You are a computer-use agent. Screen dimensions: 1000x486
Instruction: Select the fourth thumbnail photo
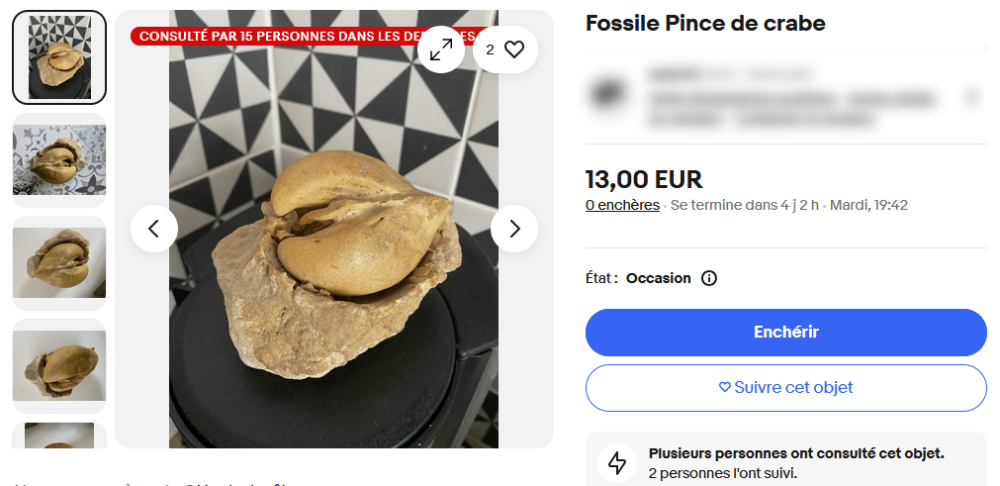59,366
